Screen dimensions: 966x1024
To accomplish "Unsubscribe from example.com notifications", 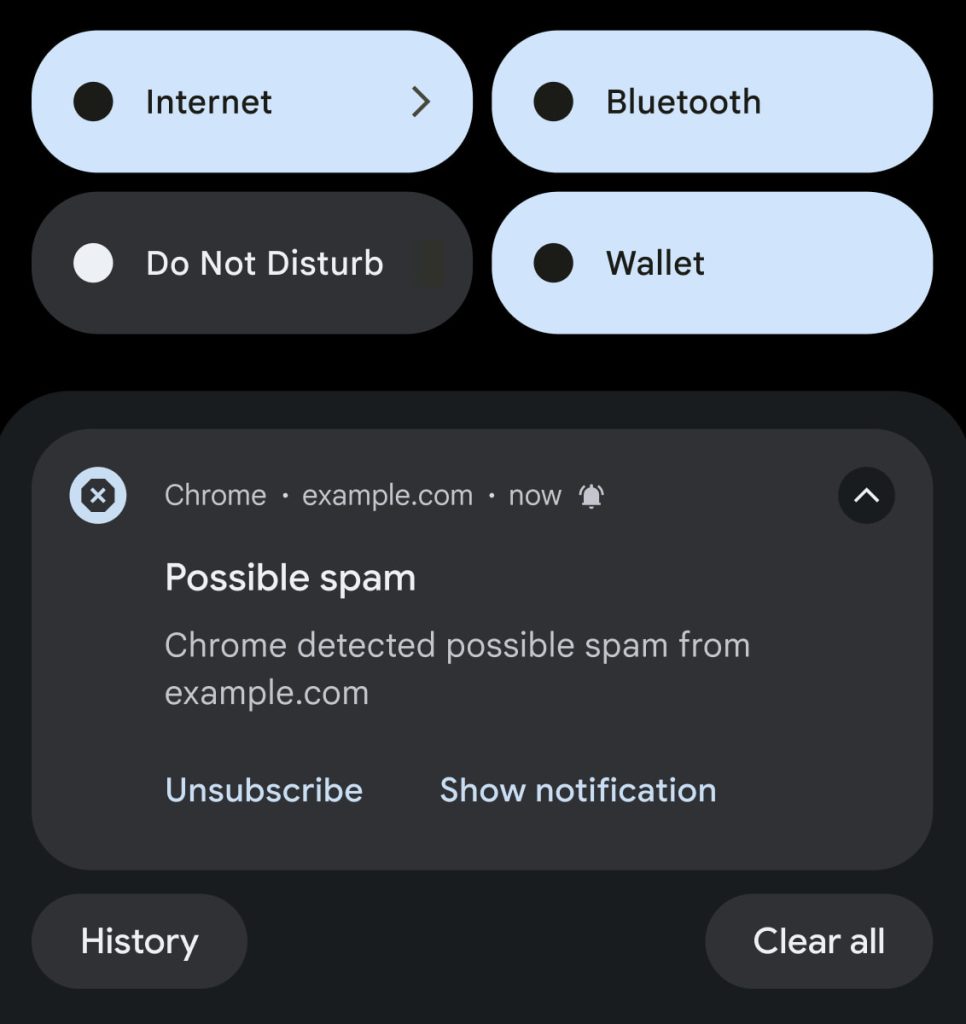I will coord(263,790).
